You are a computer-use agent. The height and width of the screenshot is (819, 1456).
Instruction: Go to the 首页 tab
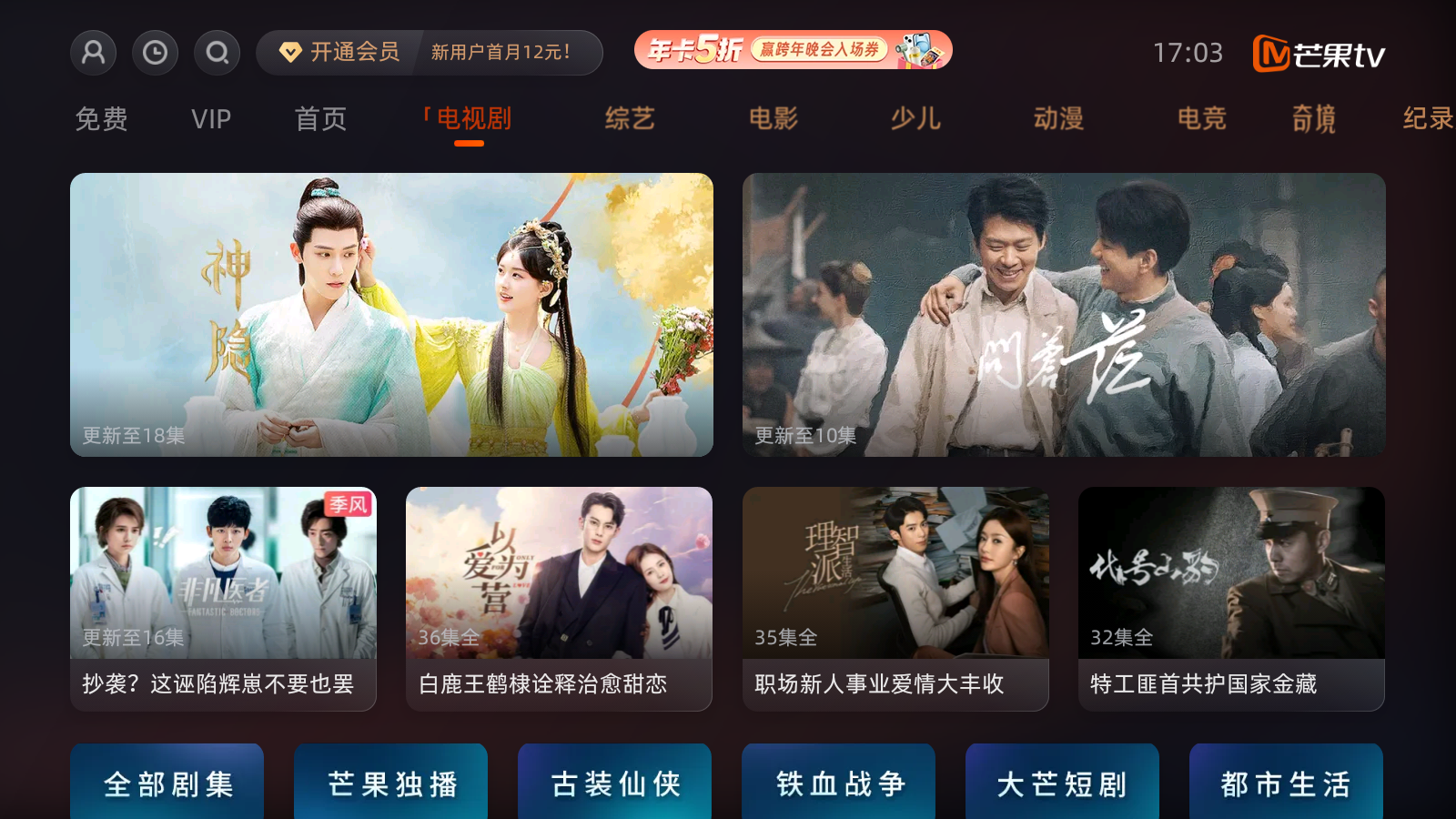(320, 118)
